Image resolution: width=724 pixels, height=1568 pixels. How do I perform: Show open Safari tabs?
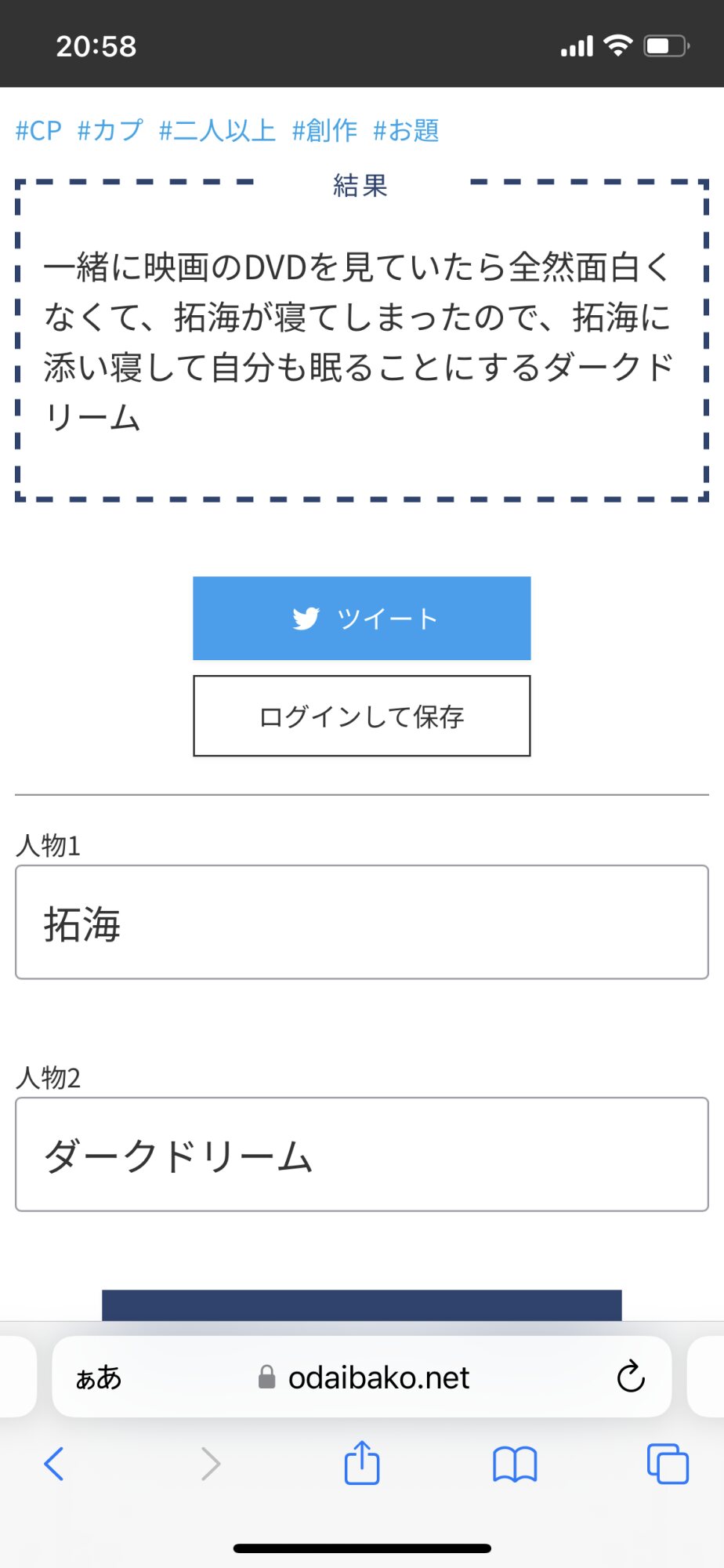point(668,1464)
